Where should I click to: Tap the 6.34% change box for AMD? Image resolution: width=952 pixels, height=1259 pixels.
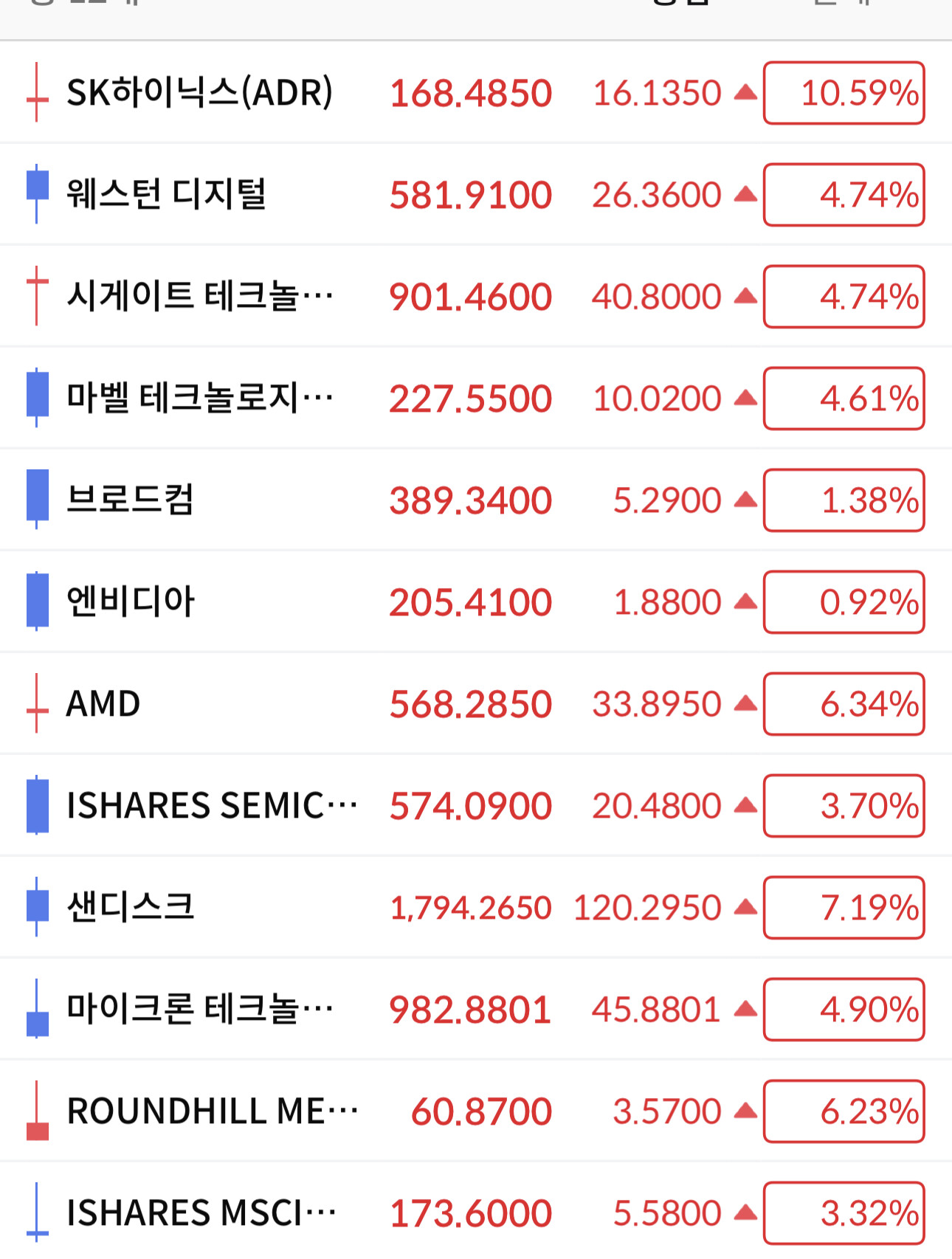pos(844,704)
